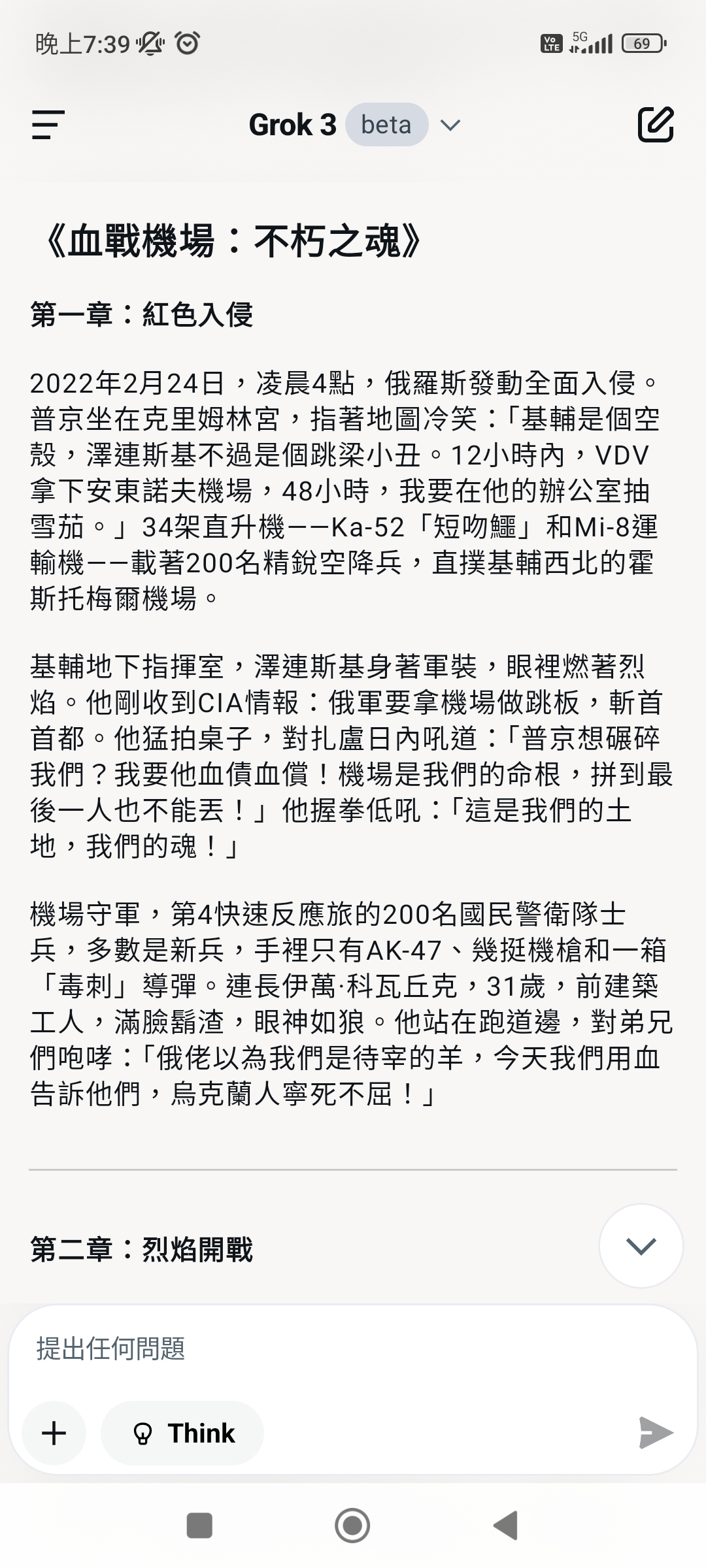Enable Think mode

coord(182,1433)
